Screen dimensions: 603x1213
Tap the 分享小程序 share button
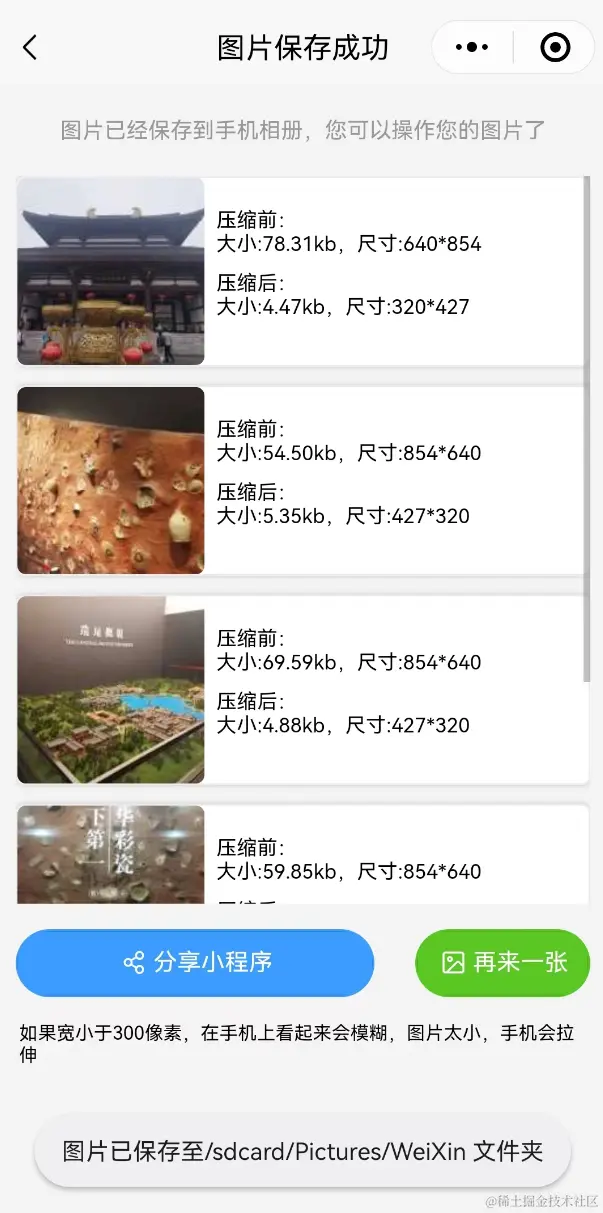click(x=195, y=963)
